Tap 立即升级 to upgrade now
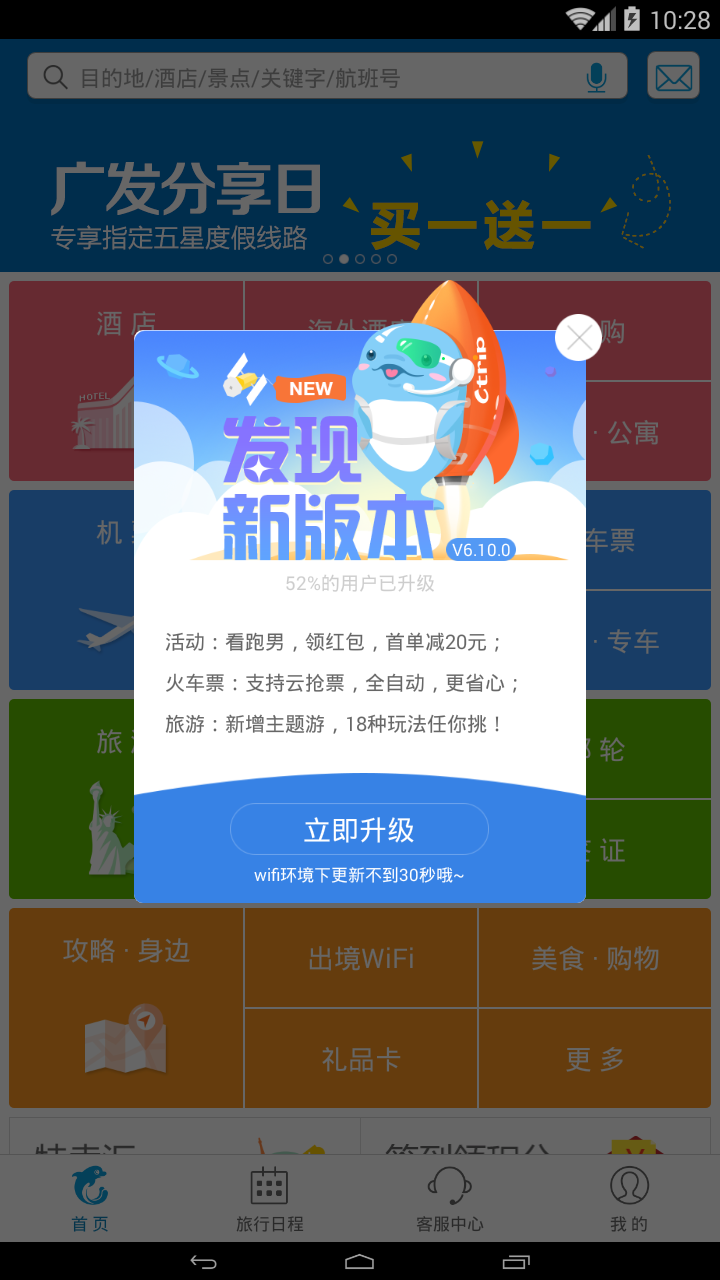 coord(359,829)
